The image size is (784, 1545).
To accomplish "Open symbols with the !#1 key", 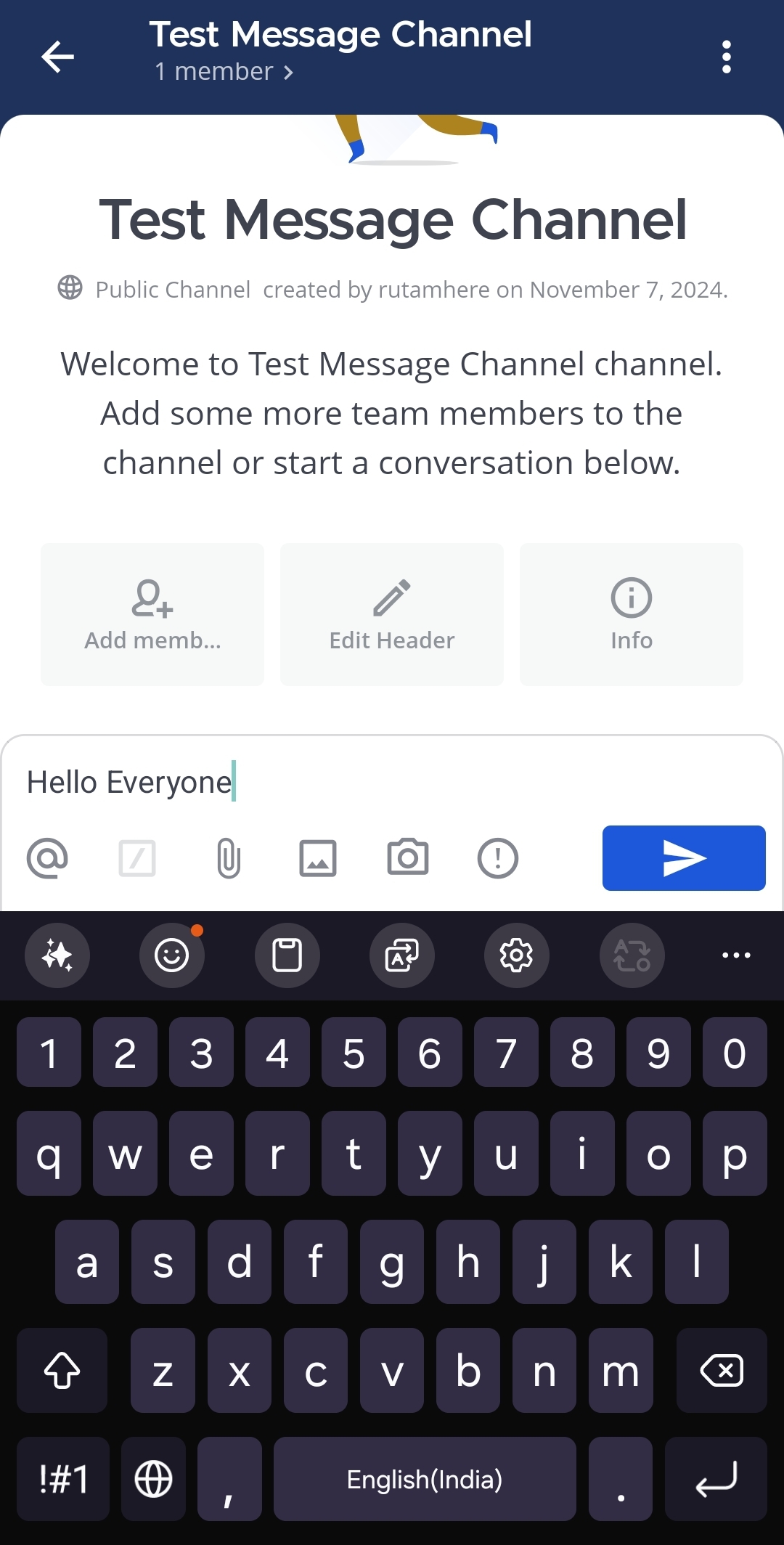I will point(62,1480).
